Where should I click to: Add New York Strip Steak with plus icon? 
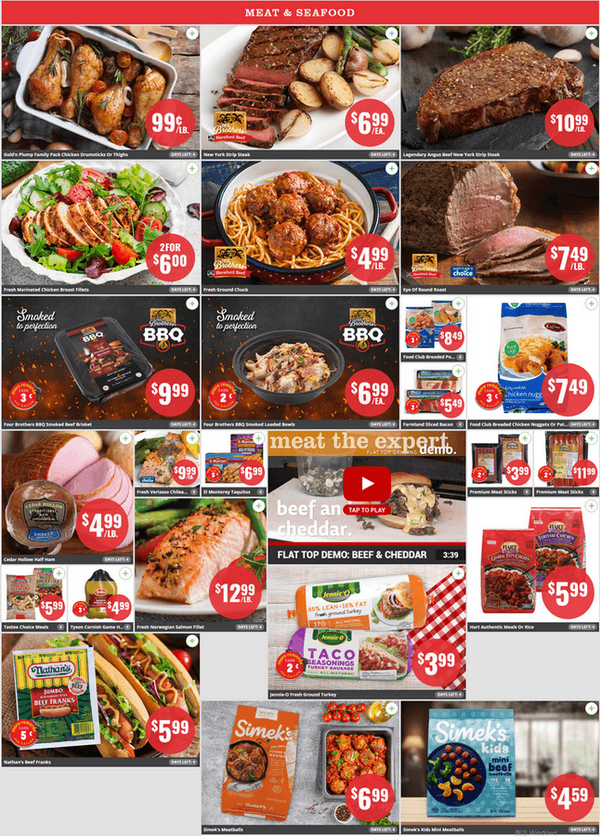pos(390,33)
